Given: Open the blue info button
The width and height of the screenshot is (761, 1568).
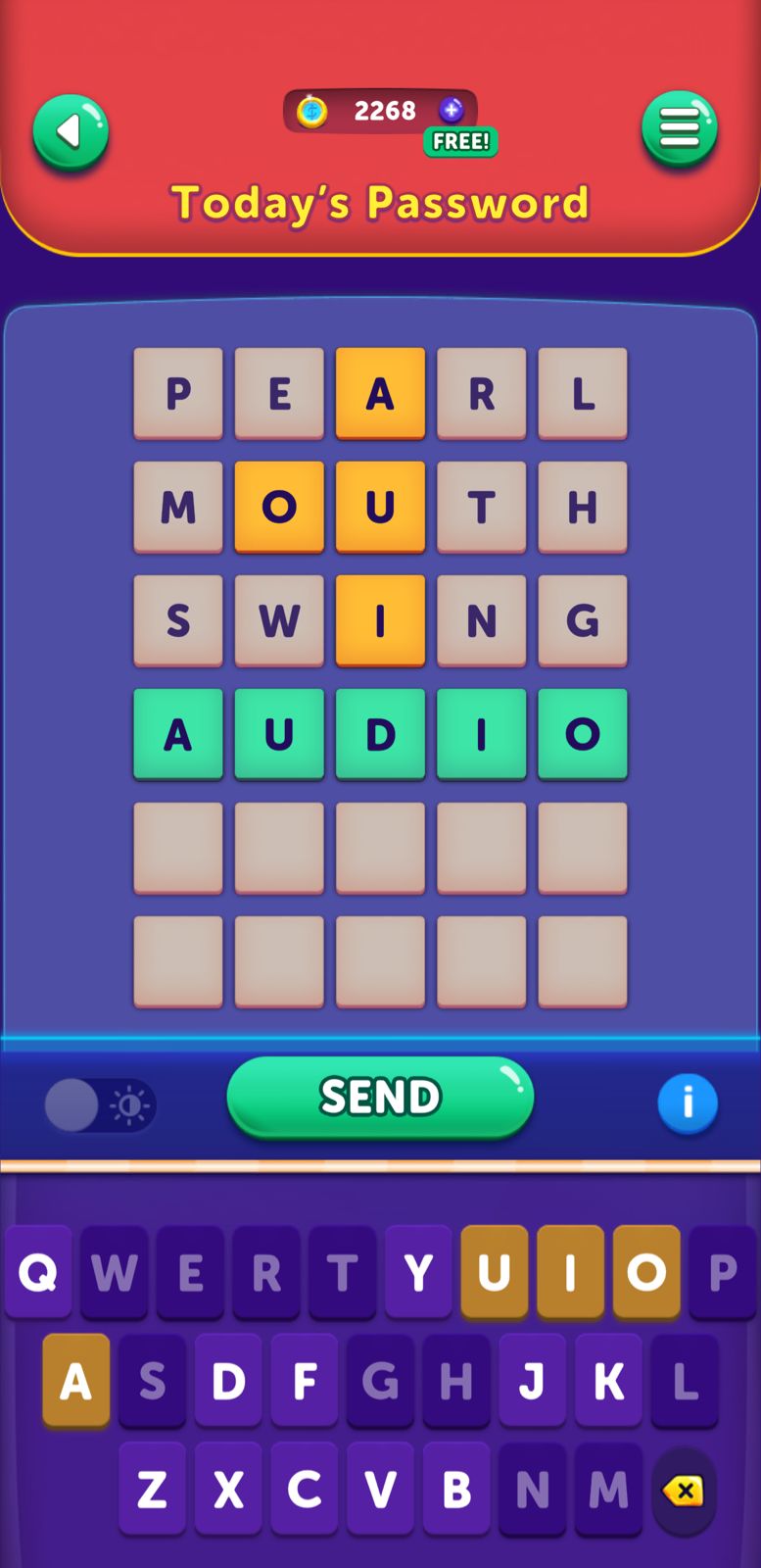Looking at the screenshot, I should tap(687, 1102).
